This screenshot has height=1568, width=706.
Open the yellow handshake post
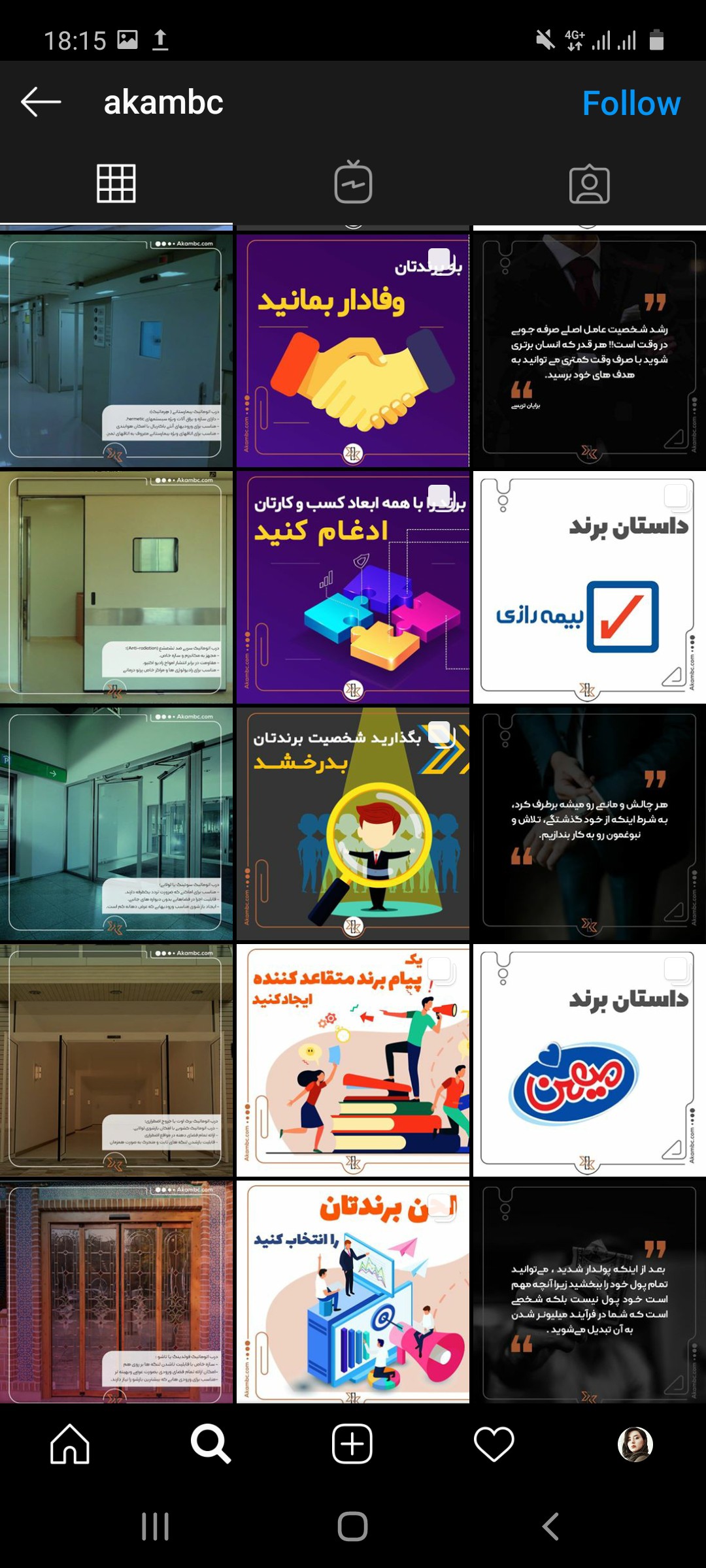(352, 351)
